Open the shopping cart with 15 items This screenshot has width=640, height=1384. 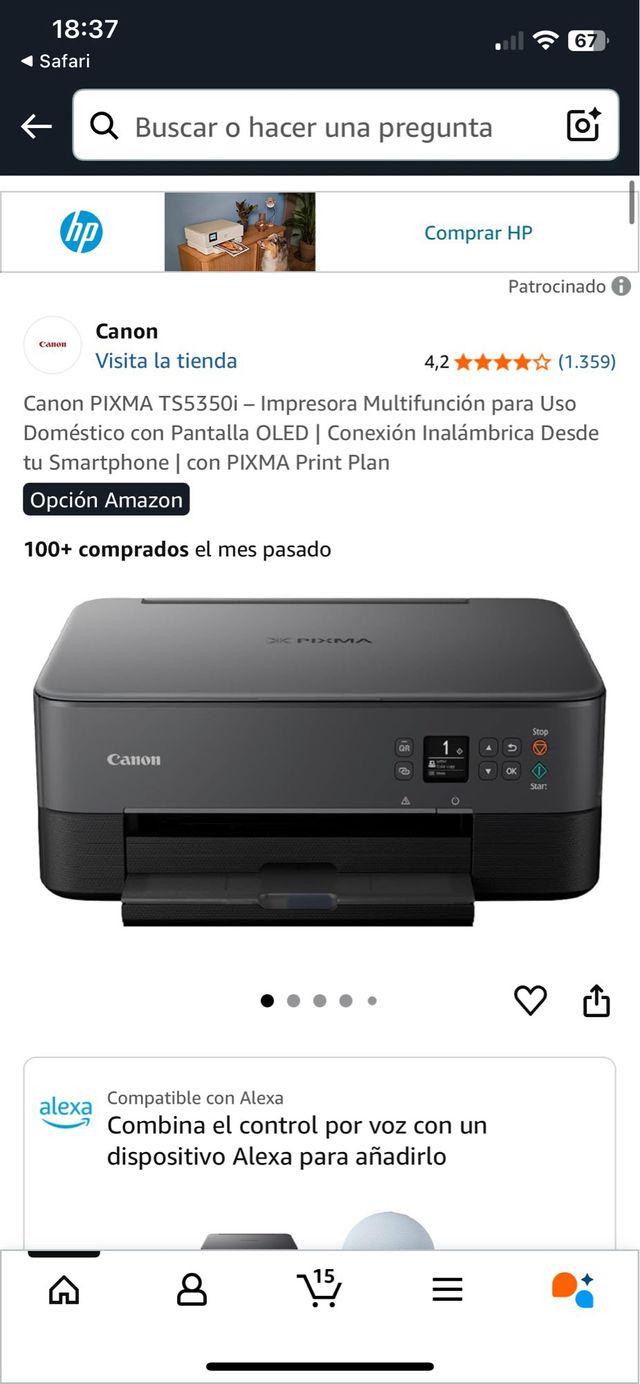[x=319, y=1289]
